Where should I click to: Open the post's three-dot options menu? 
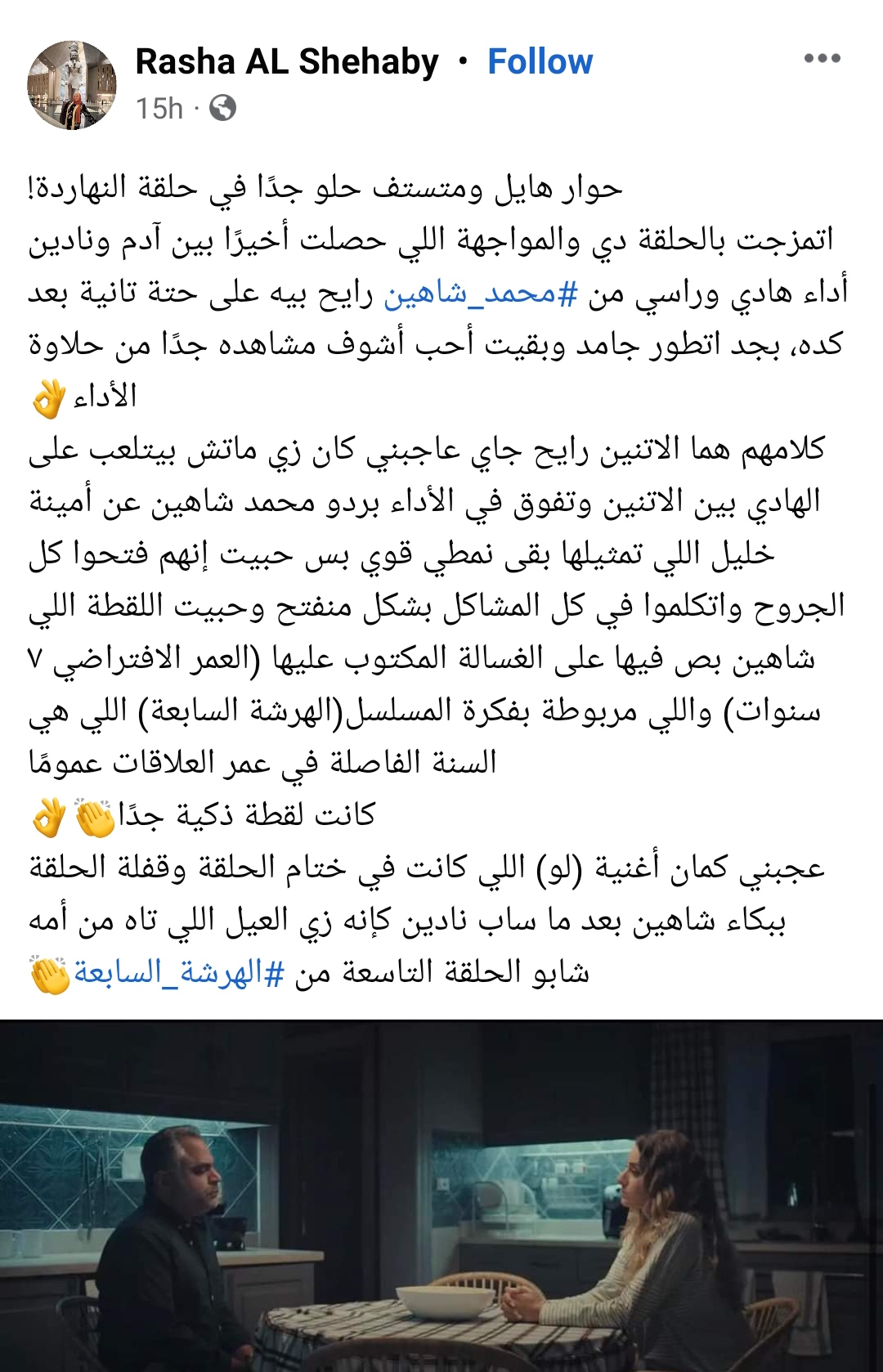(822, 58)
